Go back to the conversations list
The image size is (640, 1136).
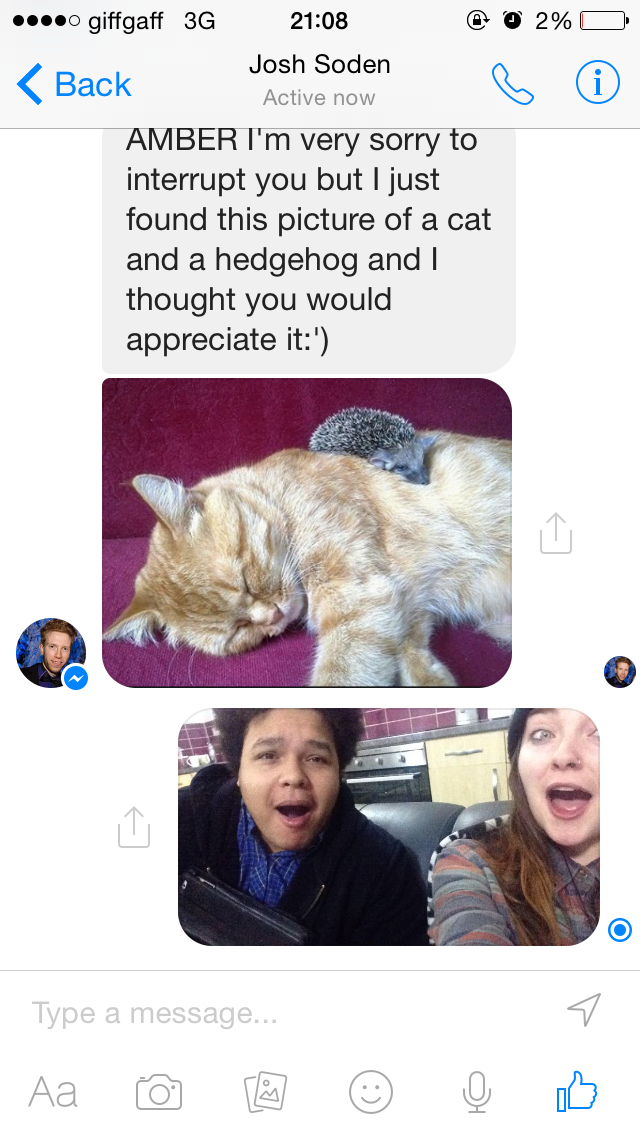[74, 85]
